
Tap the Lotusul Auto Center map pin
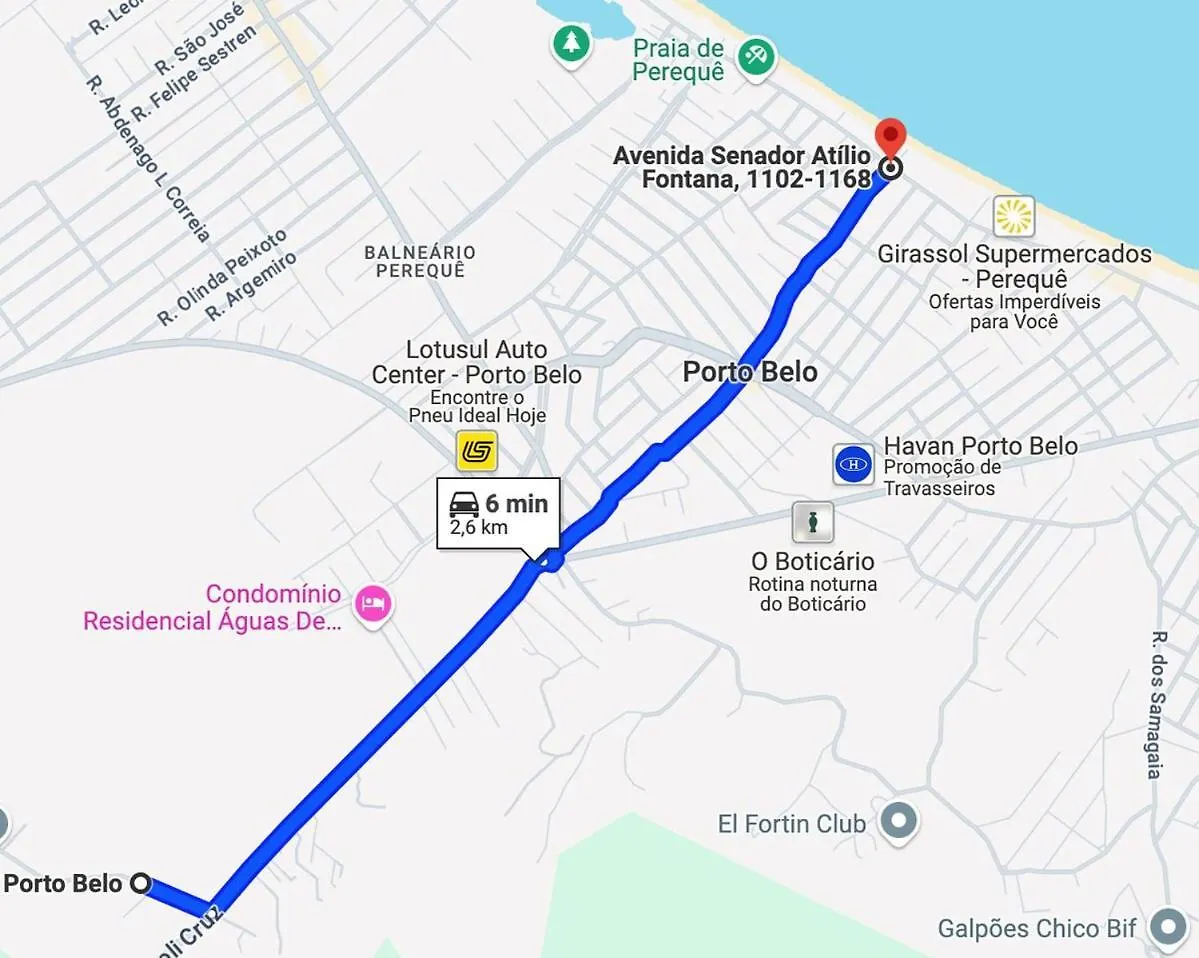tap(478, 451)
